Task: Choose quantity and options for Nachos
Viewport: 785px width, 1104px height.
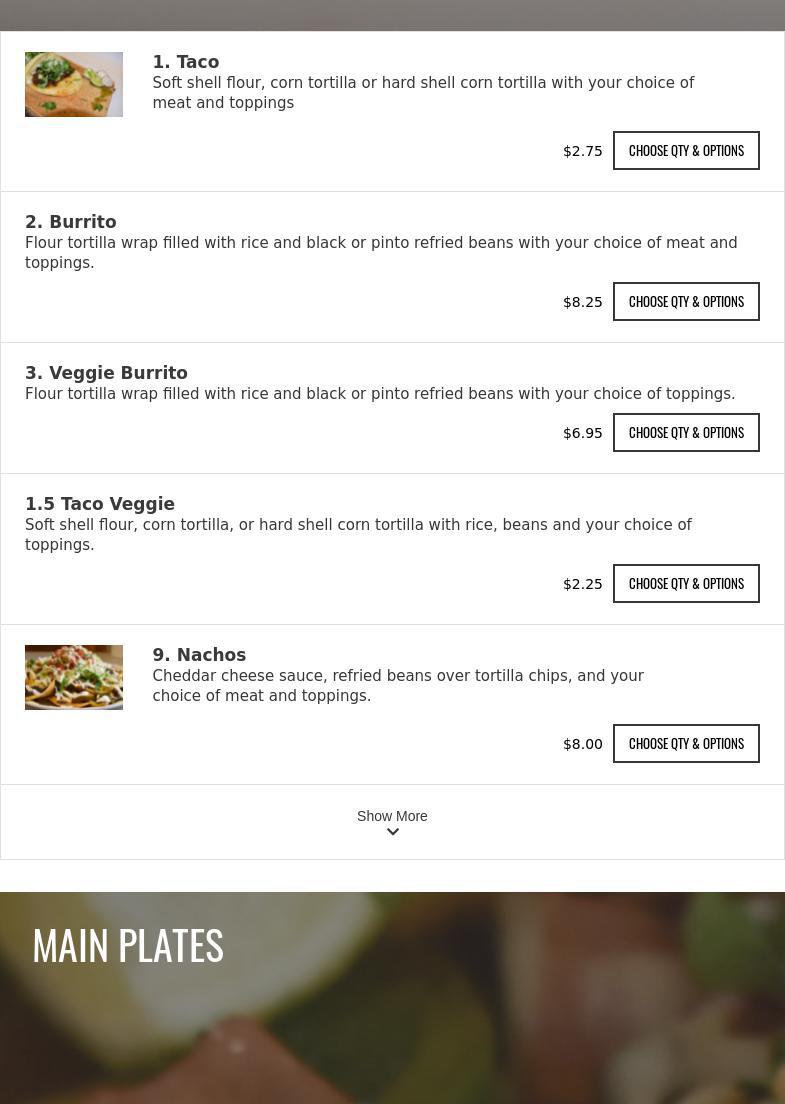Action: point(686,744)
